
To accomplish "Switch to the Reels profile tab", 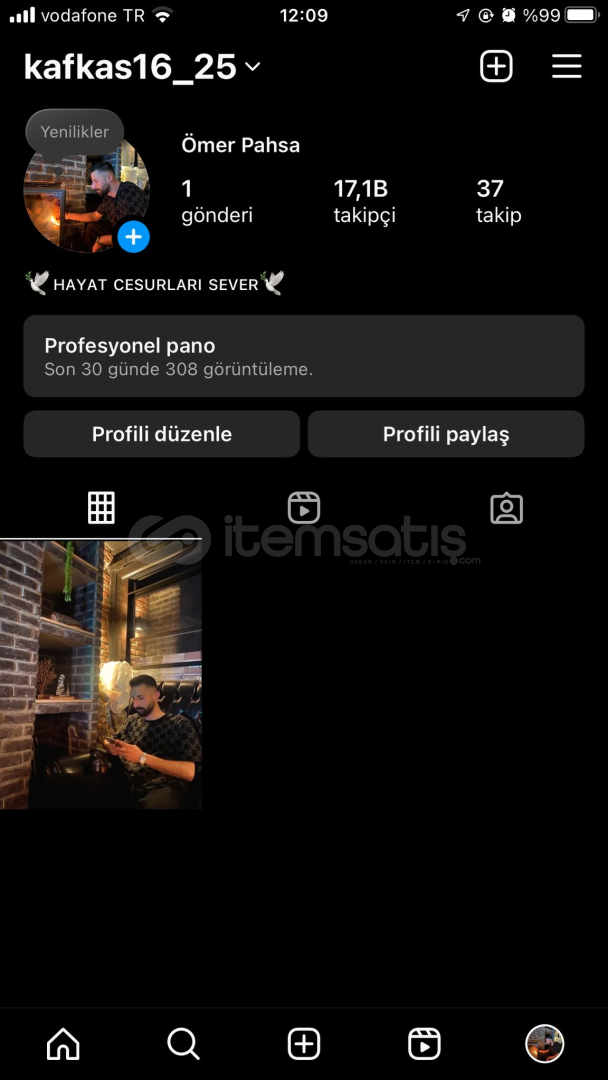I will pyautogui.click(x=304, y=508).
